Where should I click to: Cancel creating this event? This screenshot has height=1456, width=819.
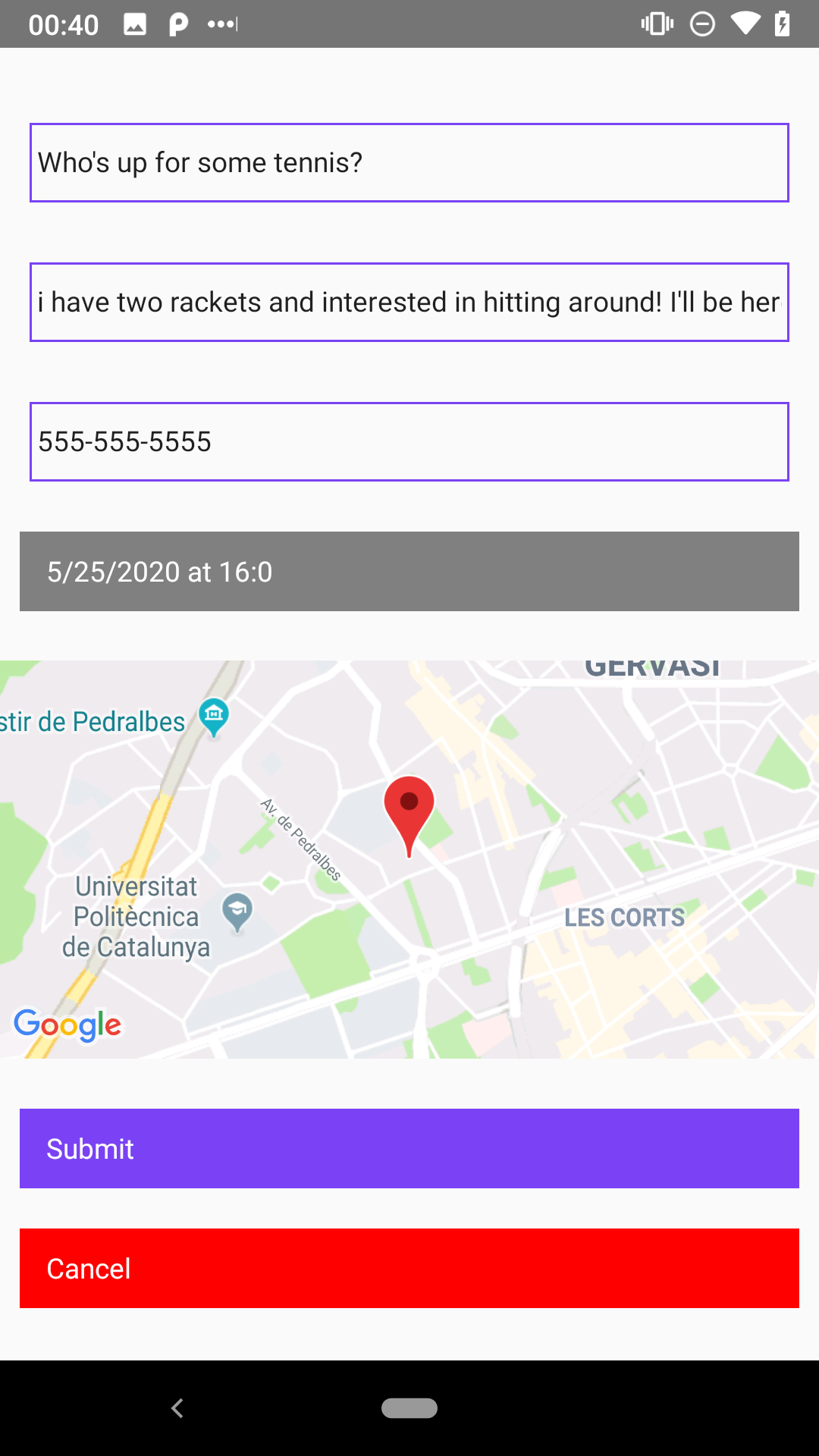coord(409,1269)
